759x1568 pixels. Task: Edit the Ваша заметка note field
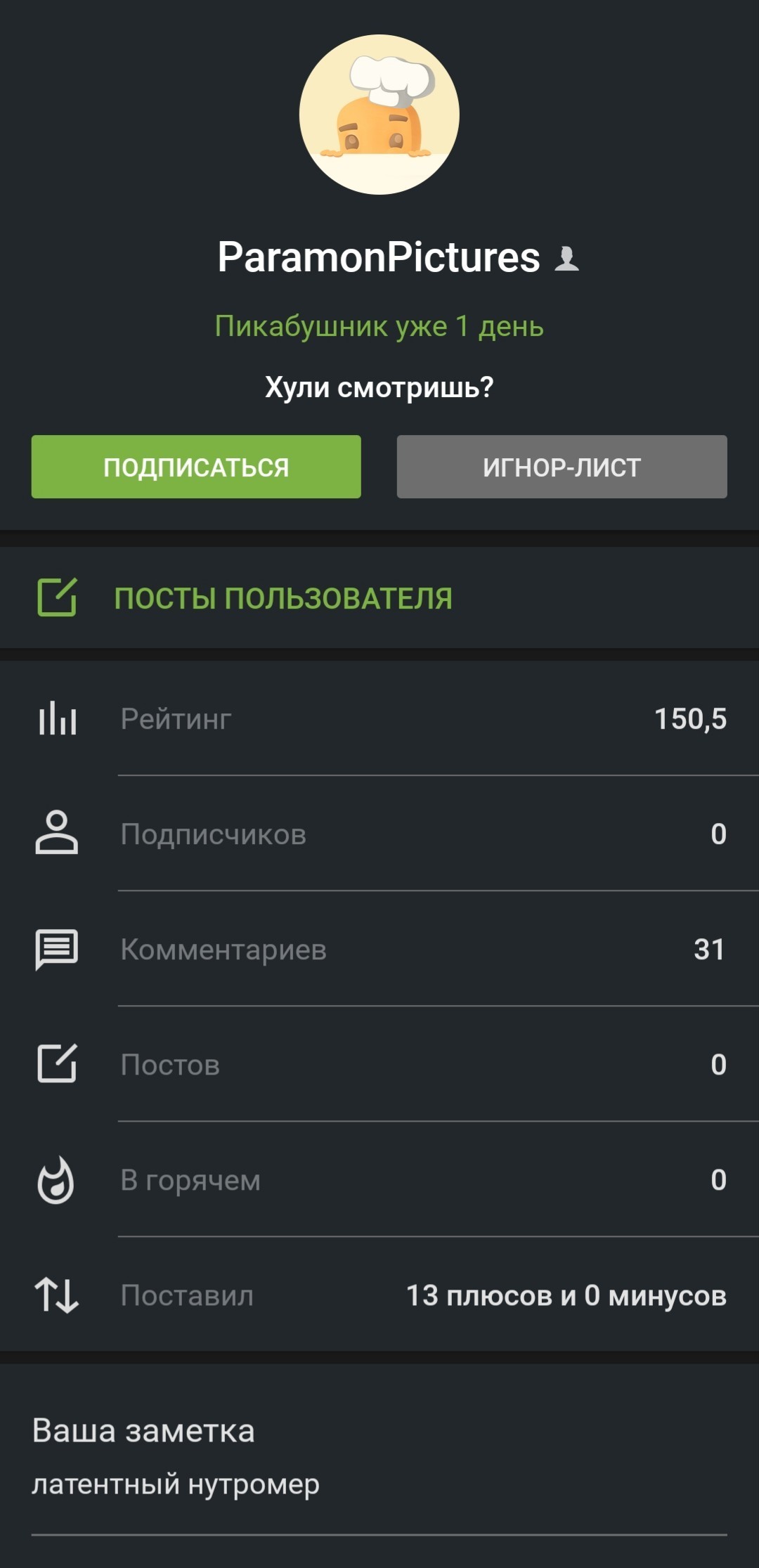[x=379, y=1484]
